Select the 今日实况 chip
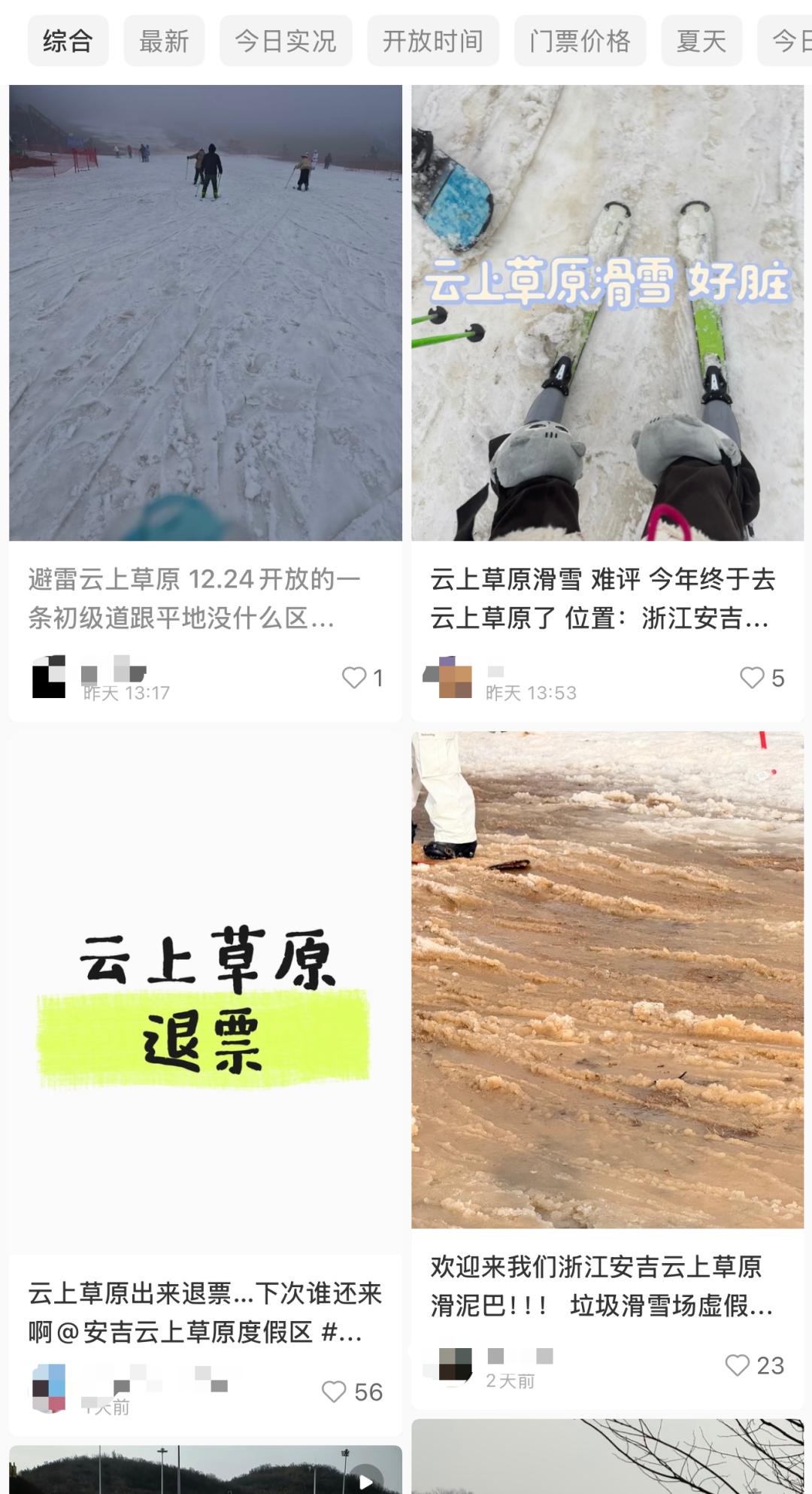 286,41
